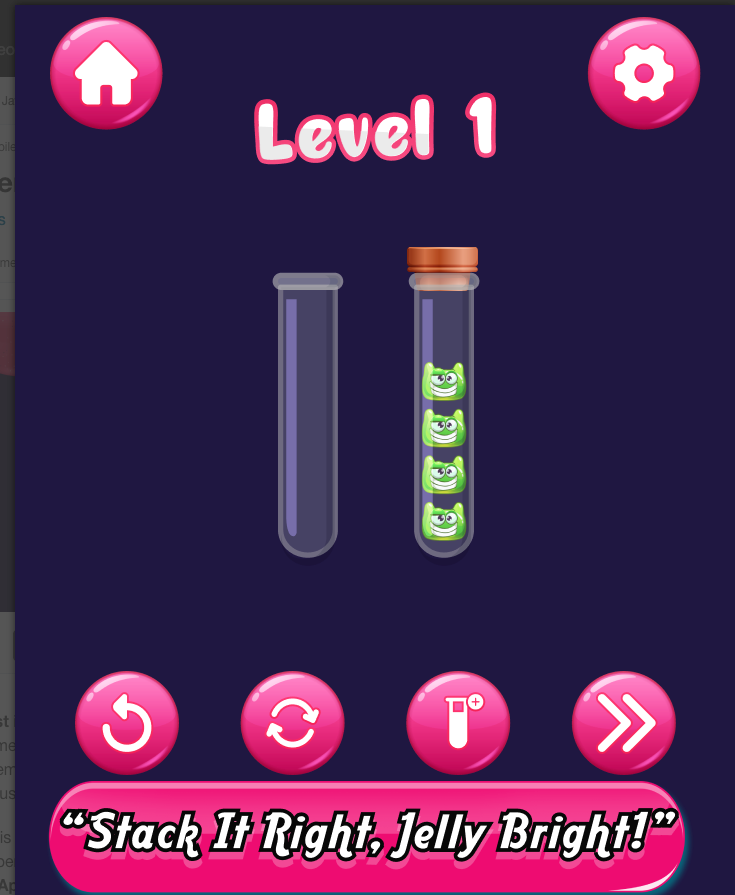Add an extra test tube
The width and height of the screenshot is (735, 895).
point(458,723)
